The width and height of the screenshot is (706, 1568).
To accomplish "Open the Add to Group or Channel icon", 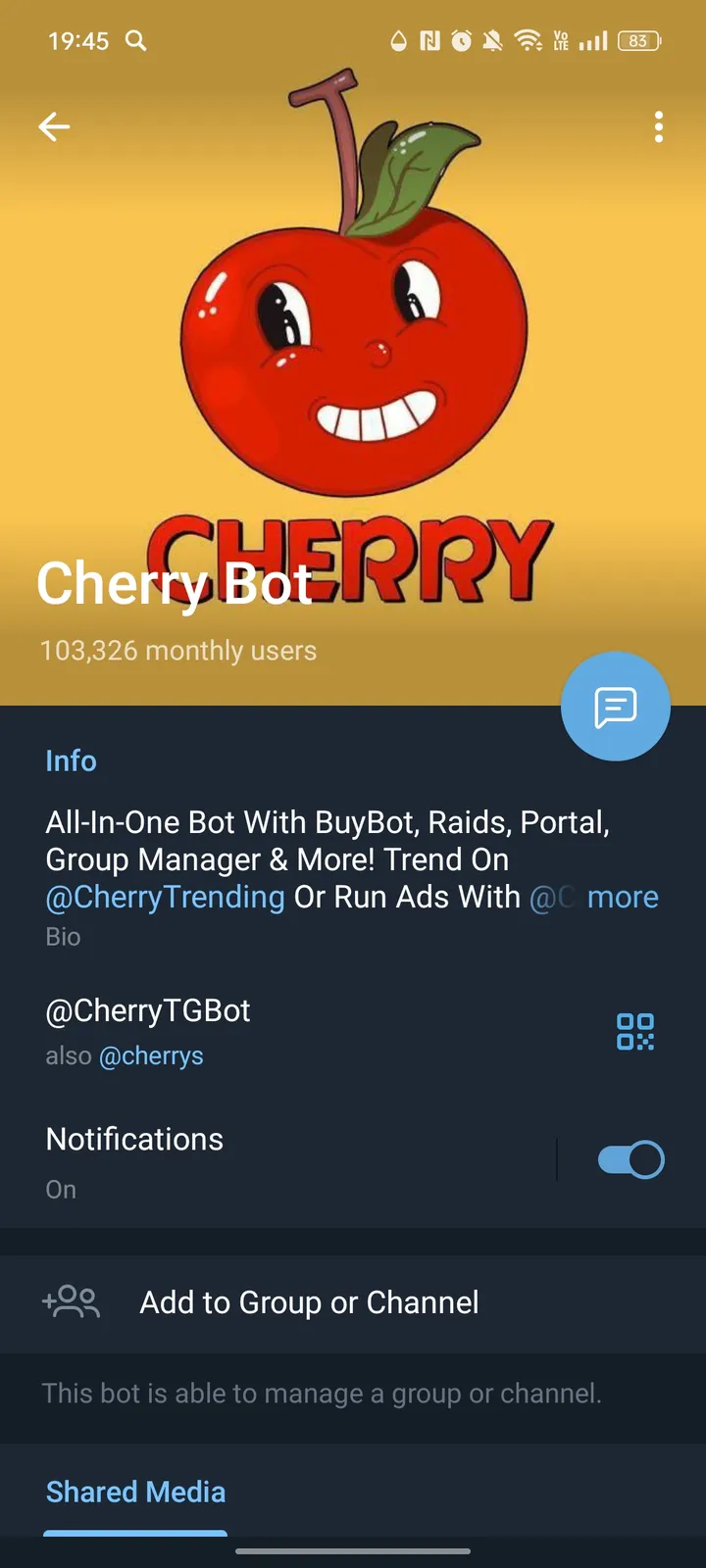I will coord(71,1302).
